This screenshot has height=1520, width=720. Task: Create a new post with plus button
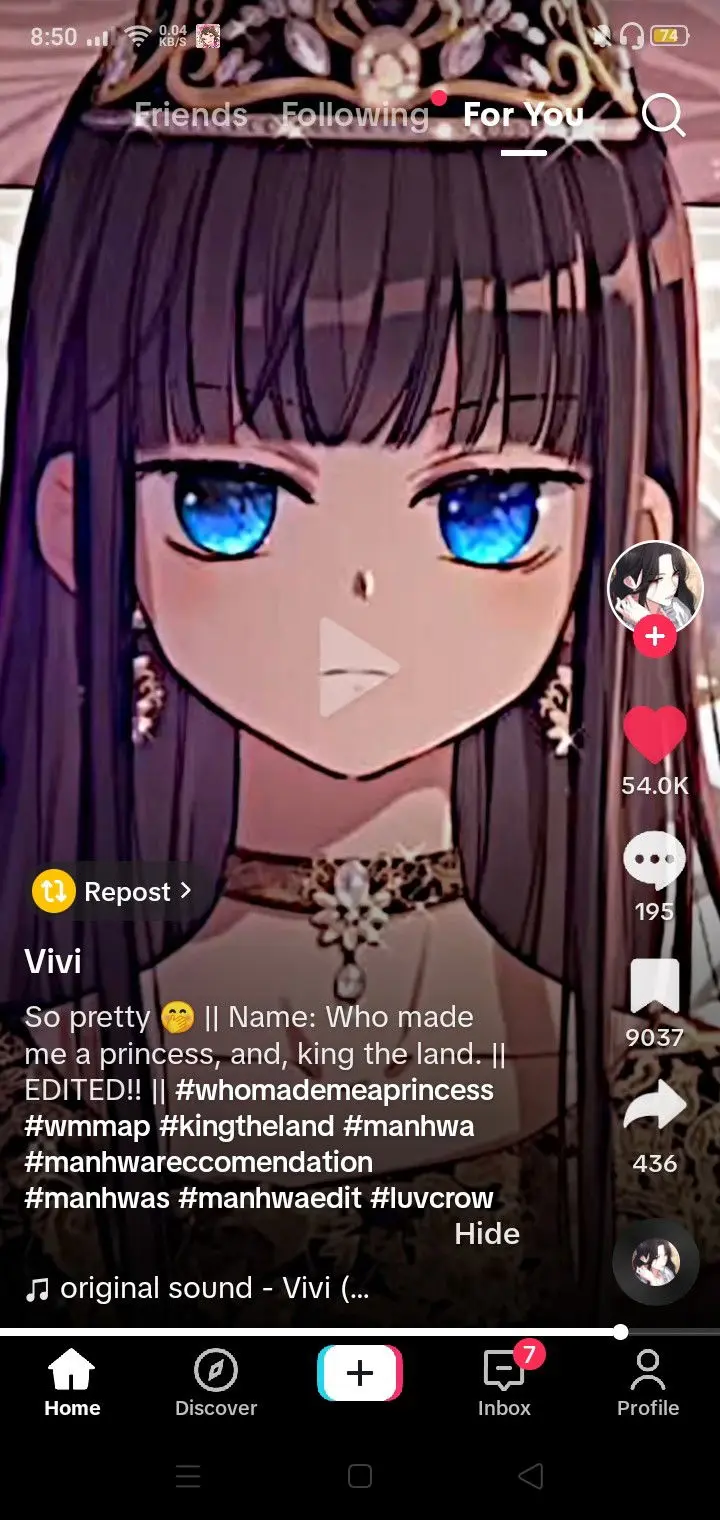coord(360,1373)
